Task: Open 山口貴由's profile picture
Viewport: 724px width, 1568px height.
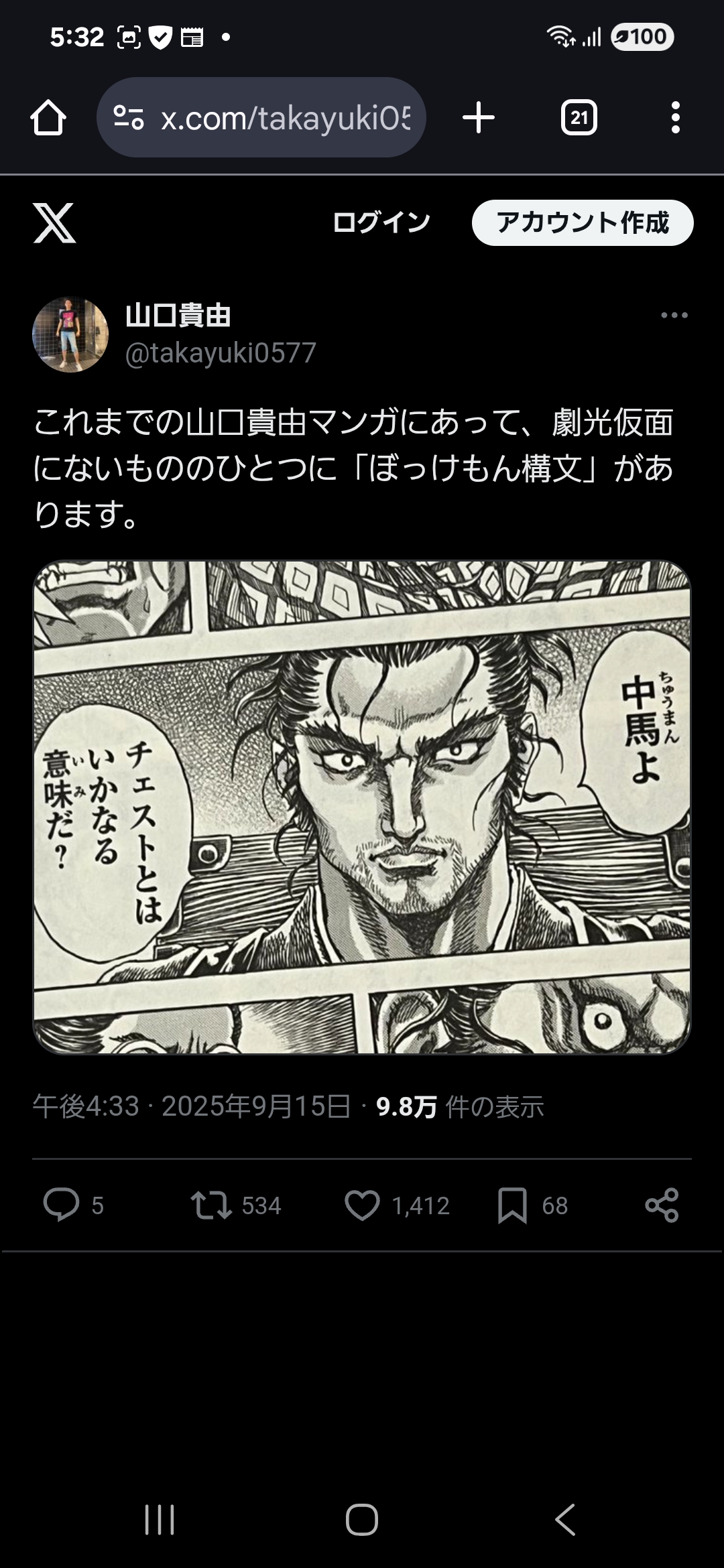Action: click(70, 334)
